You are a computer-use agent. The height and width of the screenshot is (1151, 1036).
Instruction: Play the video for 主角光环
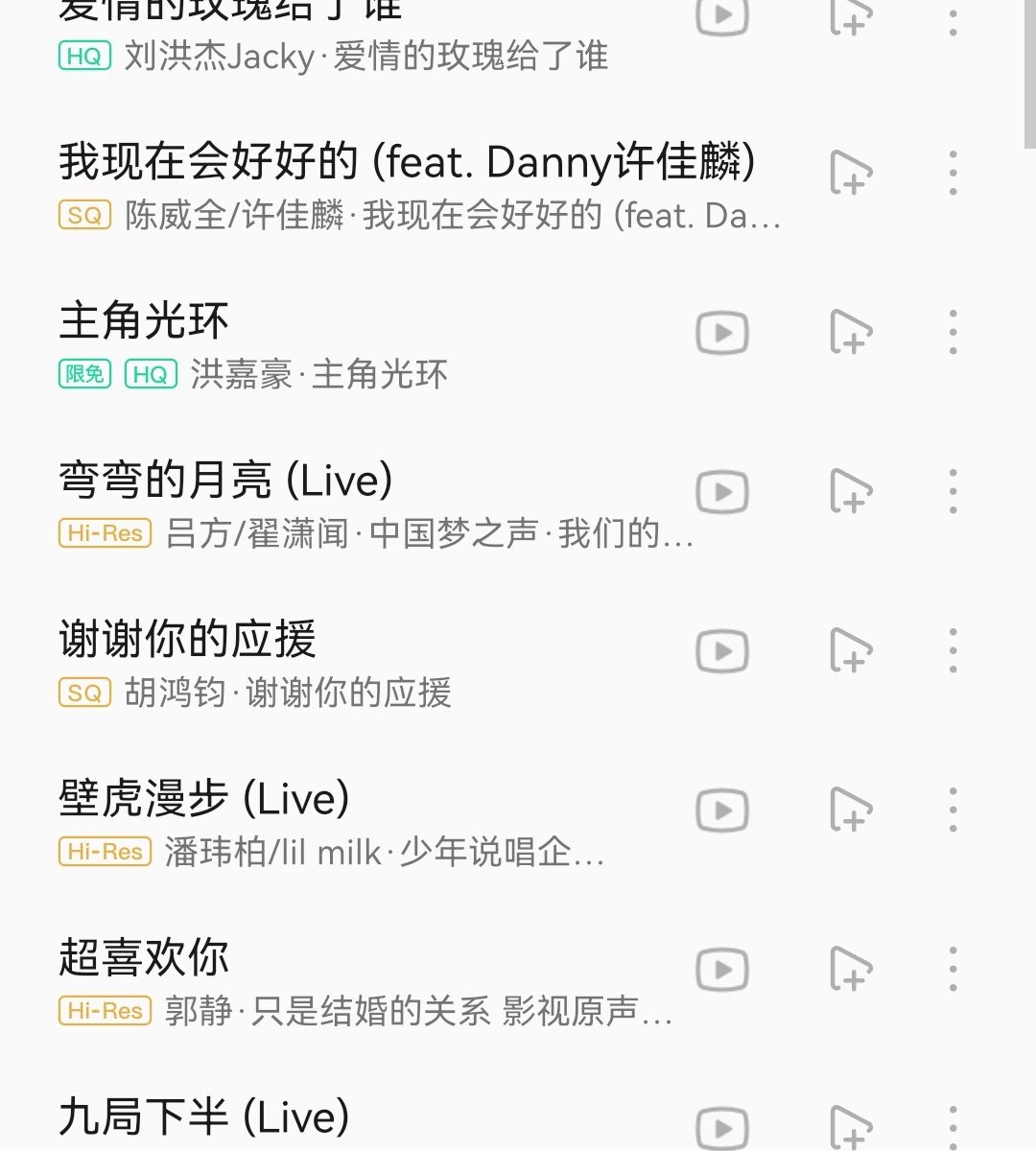[721, 333]
